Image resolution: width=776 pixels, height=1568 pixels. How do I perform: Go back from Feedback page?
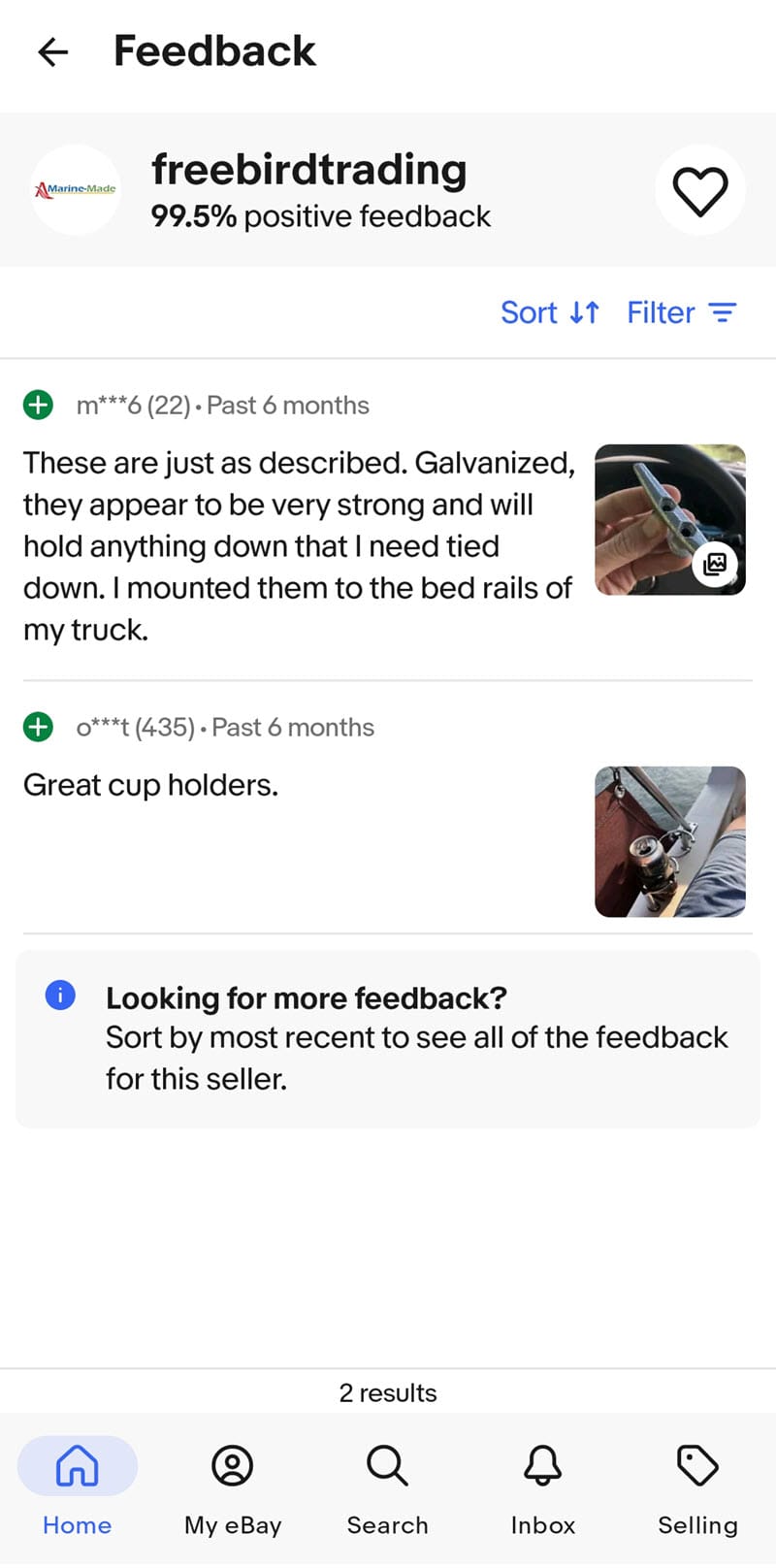tap(53, 51)
